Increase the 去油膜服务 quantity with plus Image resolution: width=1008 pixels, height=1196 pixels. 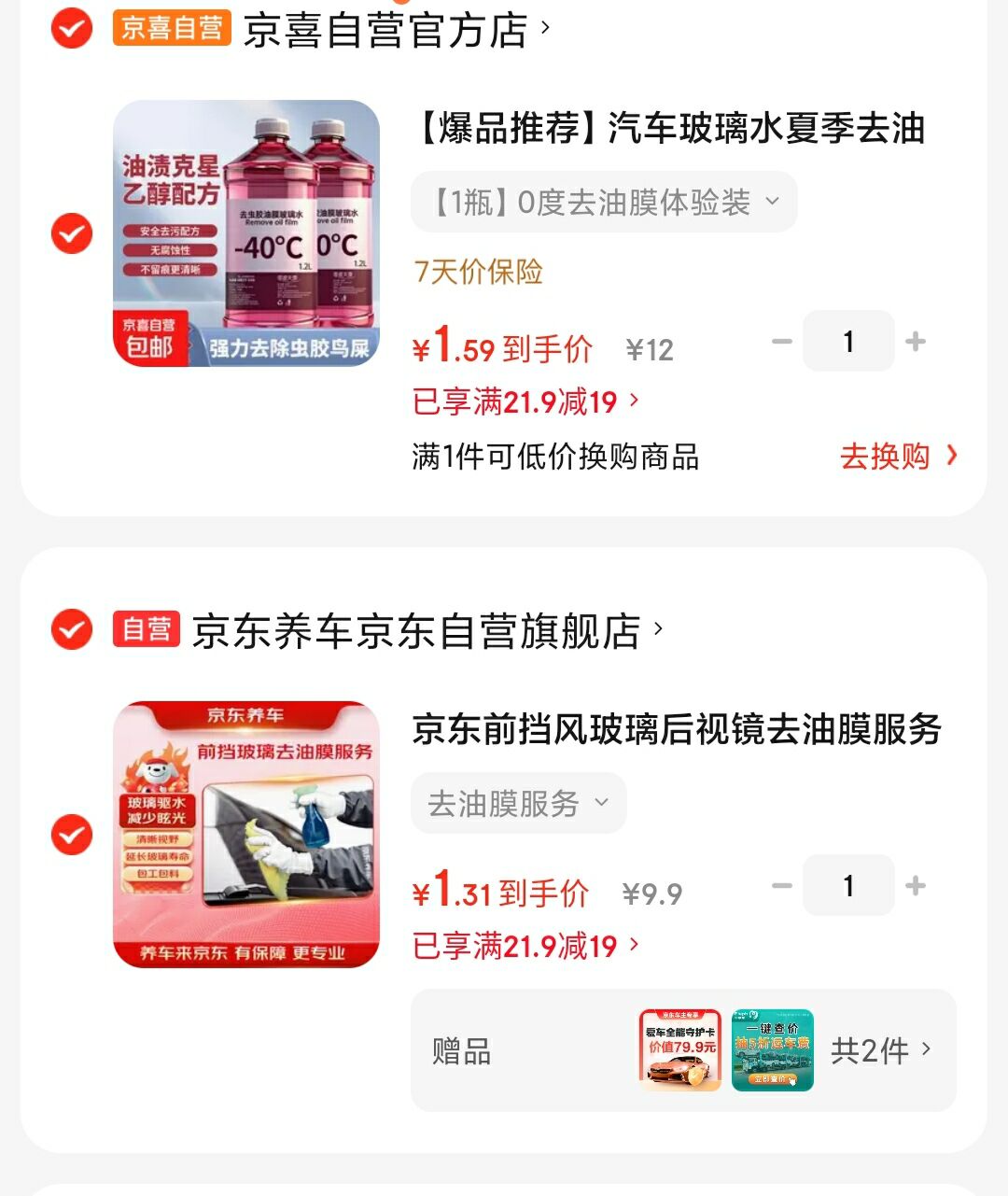916,886
